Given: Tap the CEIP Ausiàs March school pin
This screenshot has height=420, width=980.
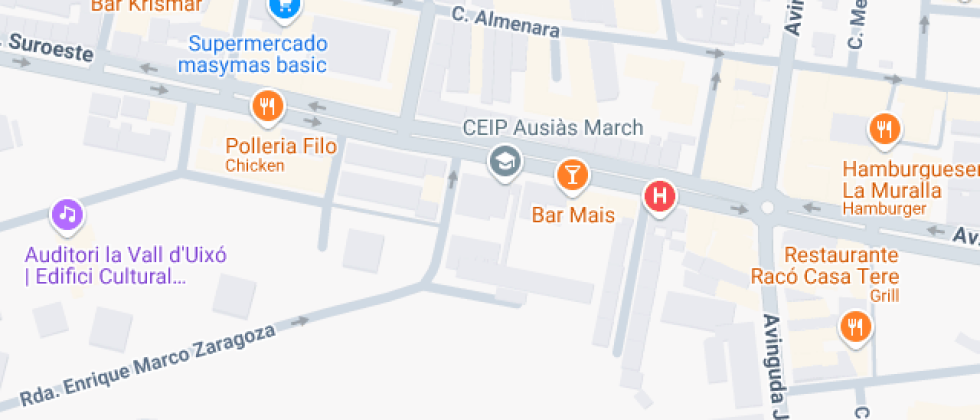Looking at the screenshot, I should point(505,162).
